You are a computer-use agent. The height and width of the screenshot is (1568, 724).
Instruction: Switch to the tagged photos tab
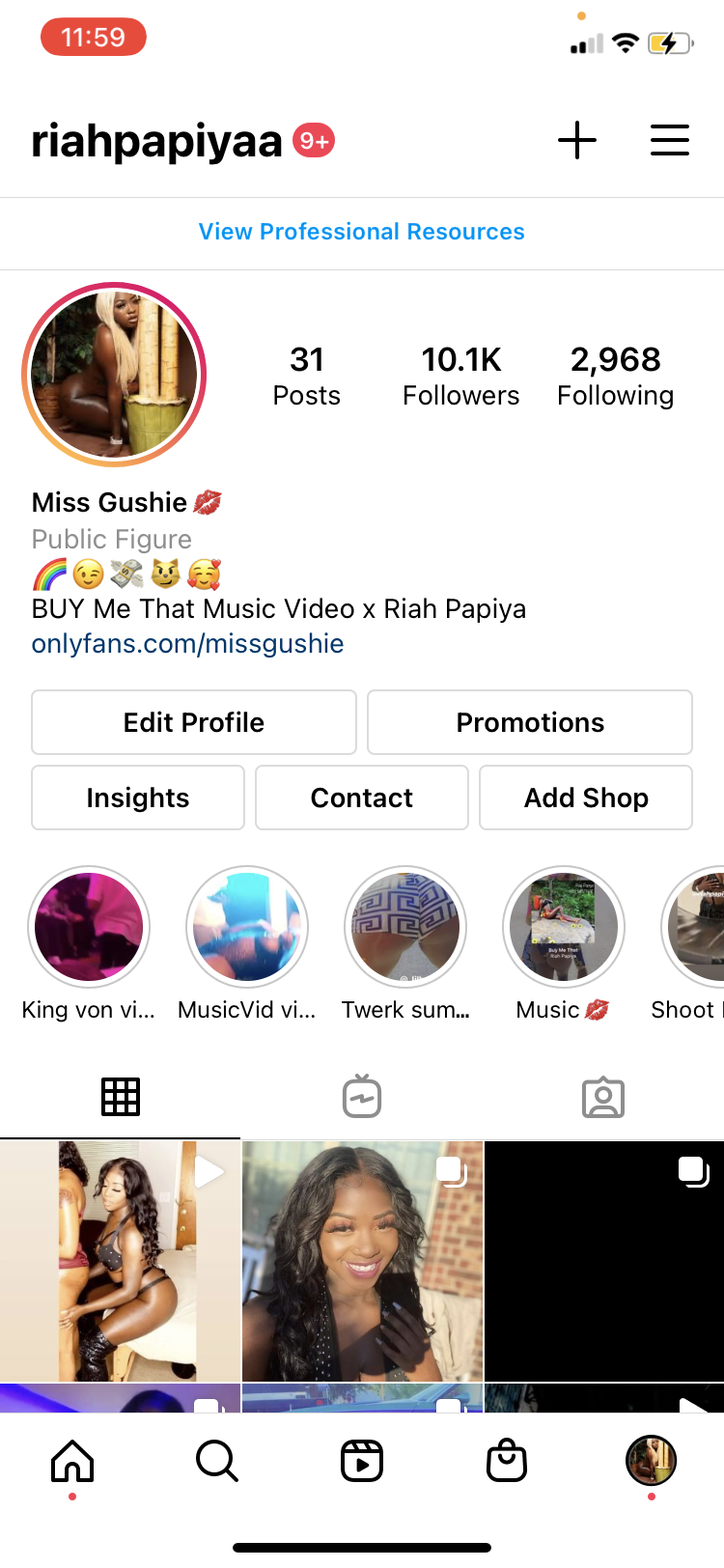(603, 1097)
